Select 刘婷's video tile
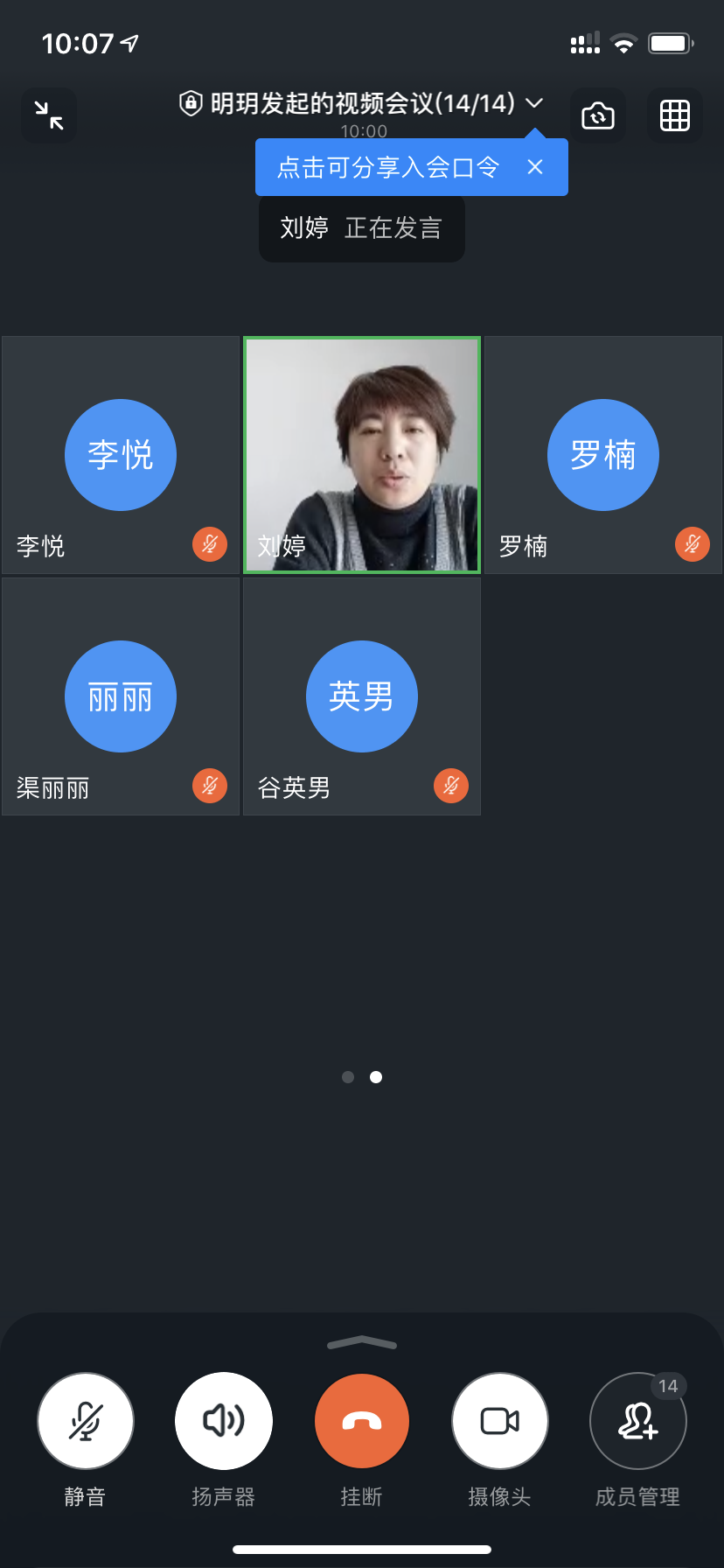724x1568 pixels. (x=362, y=455)
